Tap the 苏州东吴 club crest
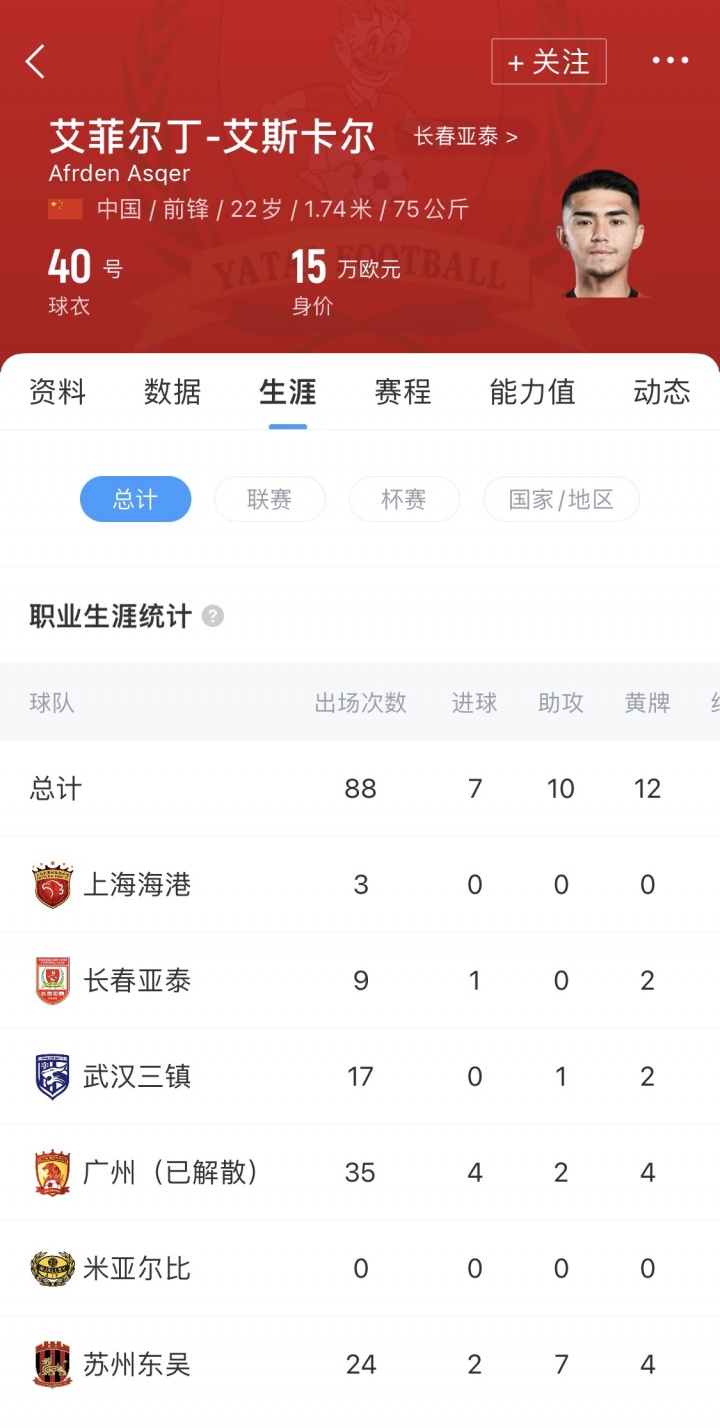720x1428 pixels. click(x=52, y=1364)
